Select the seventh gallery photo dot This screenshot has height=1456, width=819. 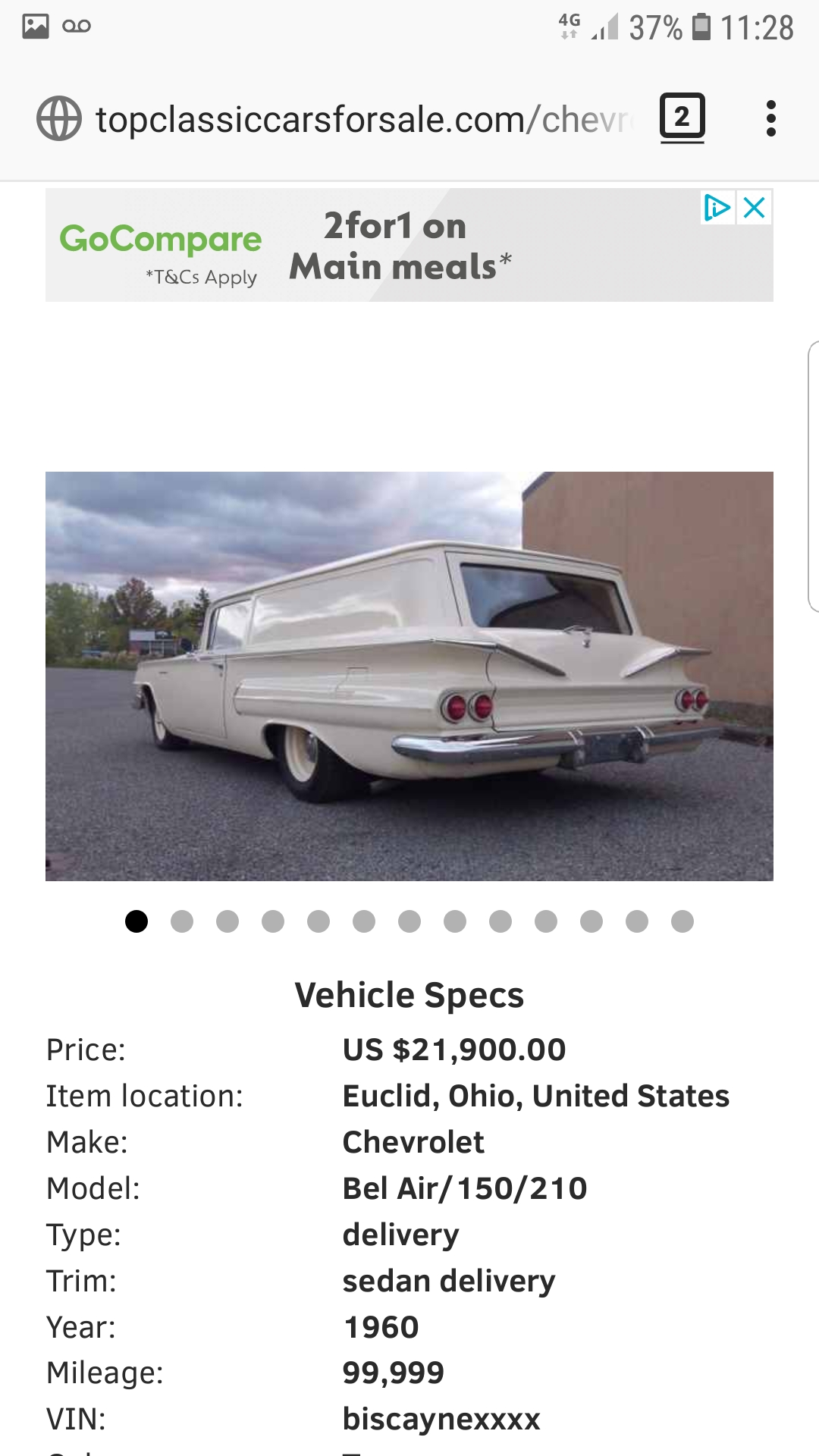409,921
